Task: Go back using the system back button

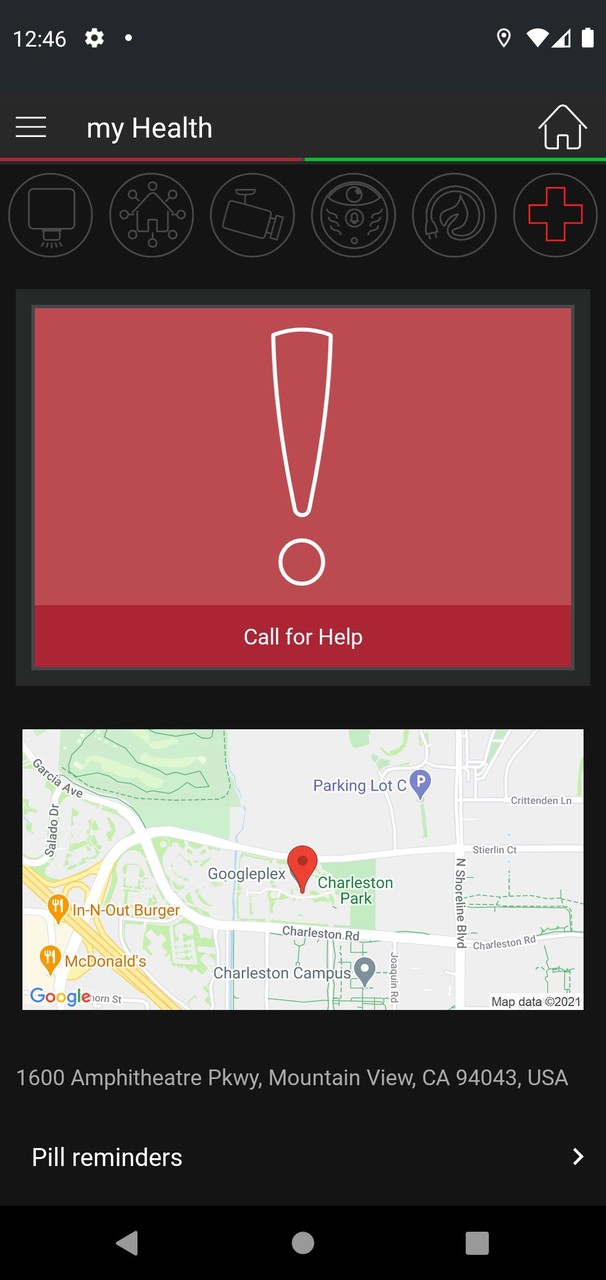Action: point(127,1243)
